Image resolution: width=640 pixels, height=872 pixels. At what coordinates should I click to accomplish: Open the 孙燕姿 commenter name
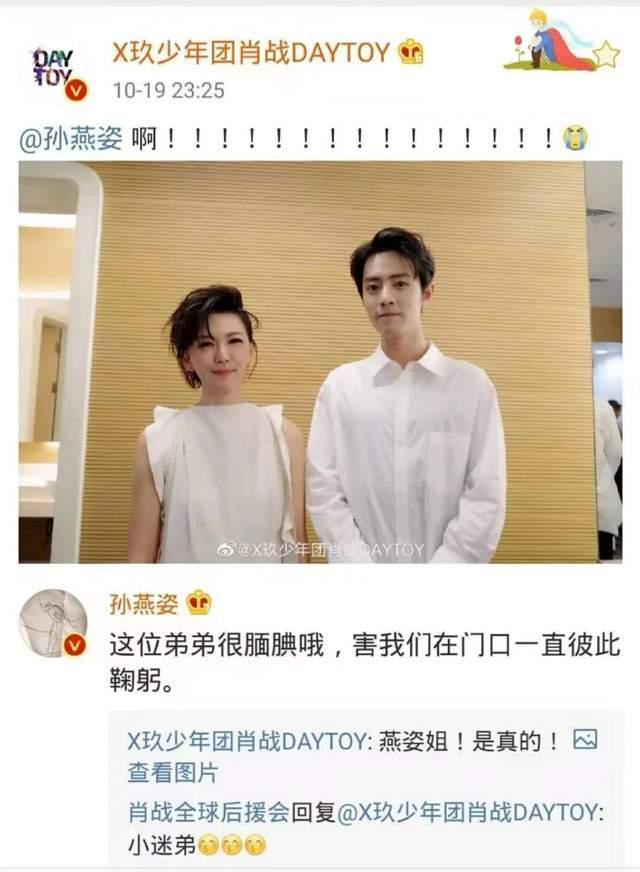pos(144,603)
